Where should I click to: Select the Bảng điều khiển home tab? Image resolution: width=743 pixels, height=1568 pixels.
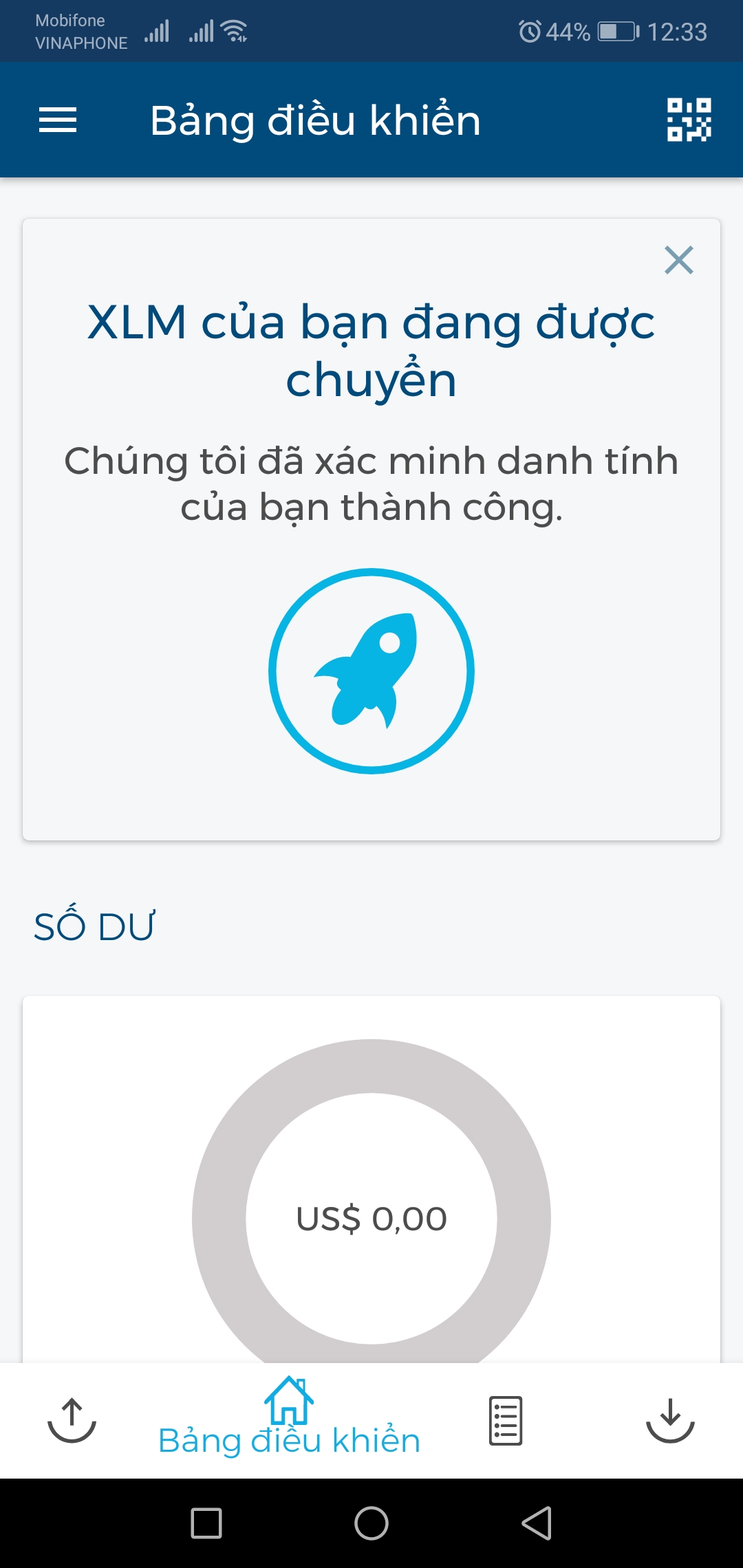(x=289, y=1418)
